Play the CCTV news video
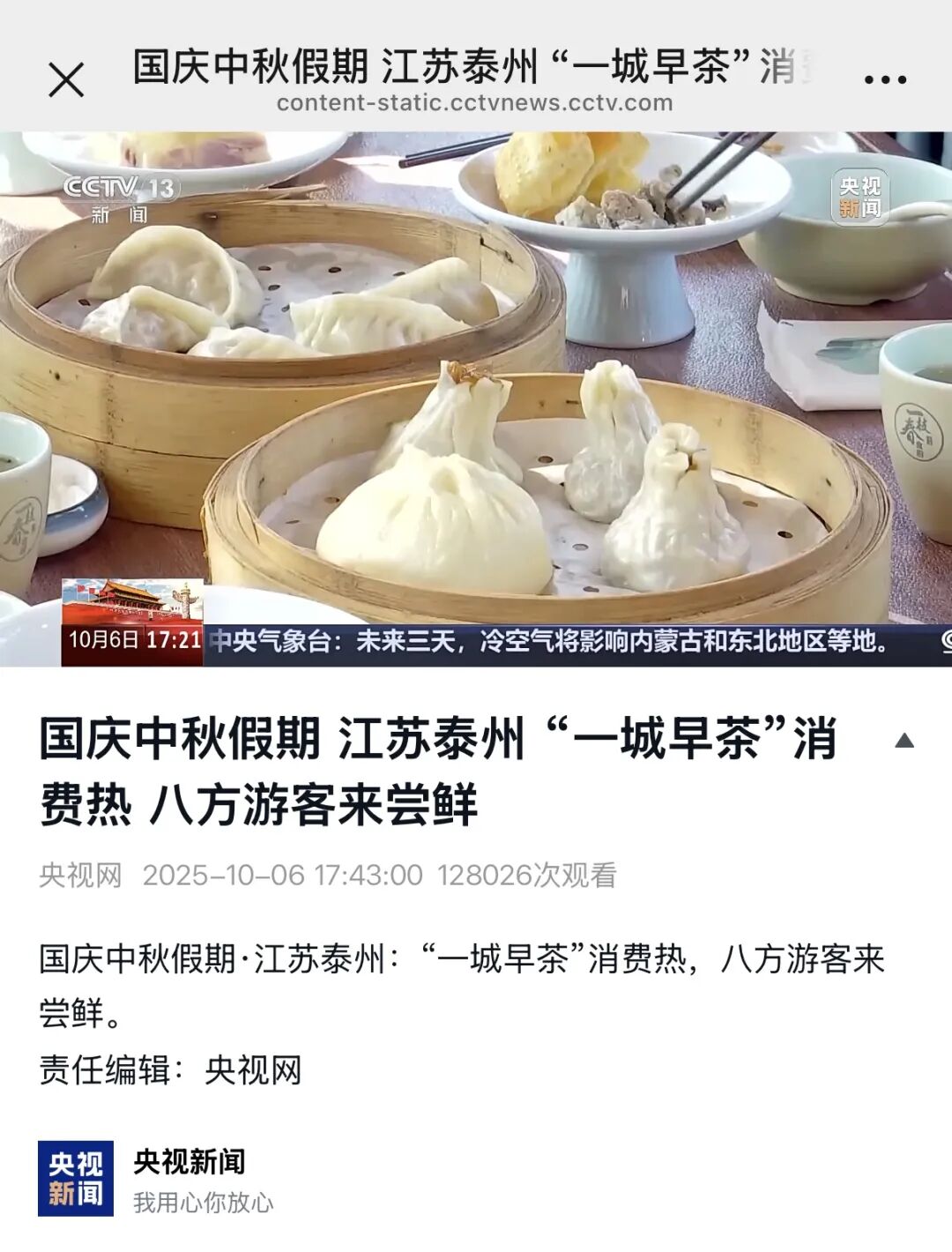 [476, 399]
